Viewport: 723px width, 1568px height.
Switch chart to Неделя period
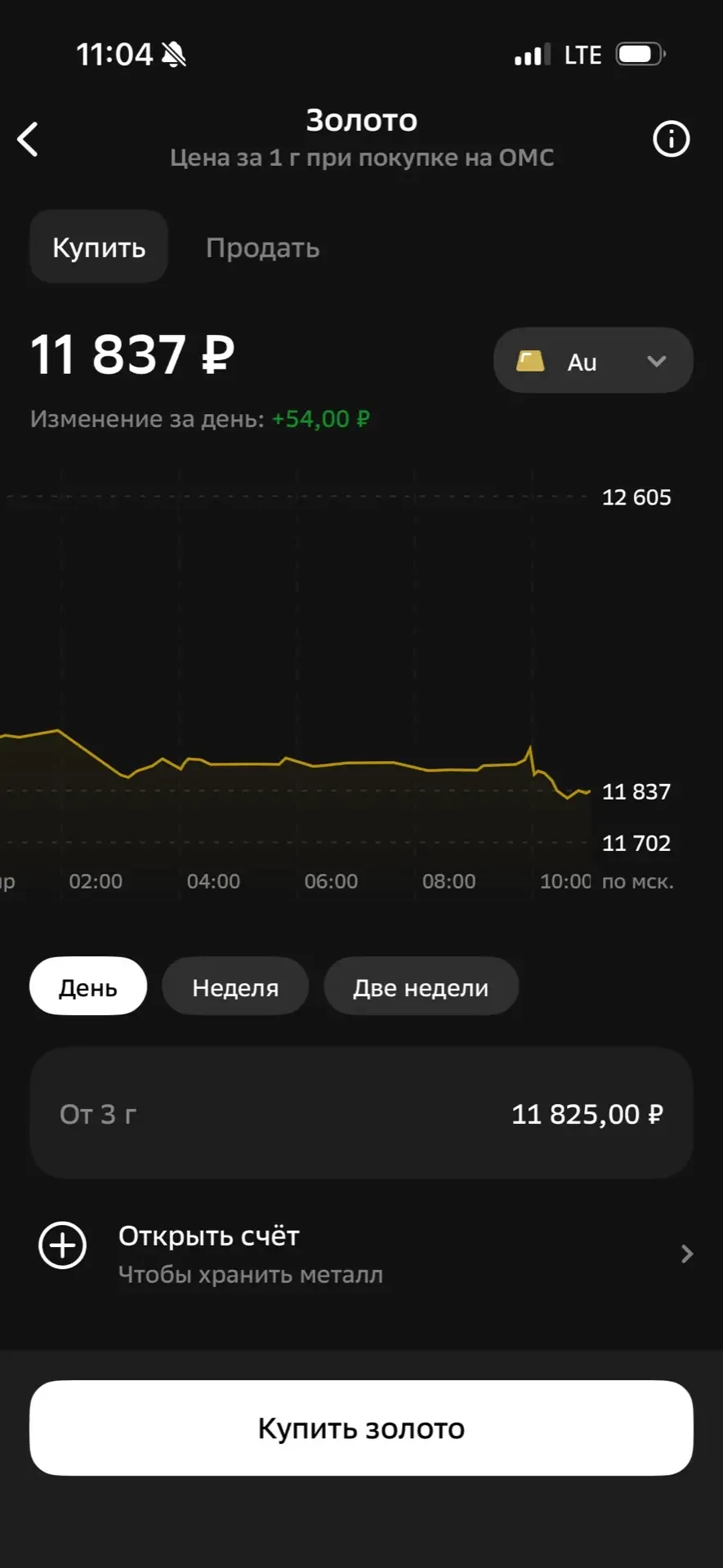tap(235, 987)
